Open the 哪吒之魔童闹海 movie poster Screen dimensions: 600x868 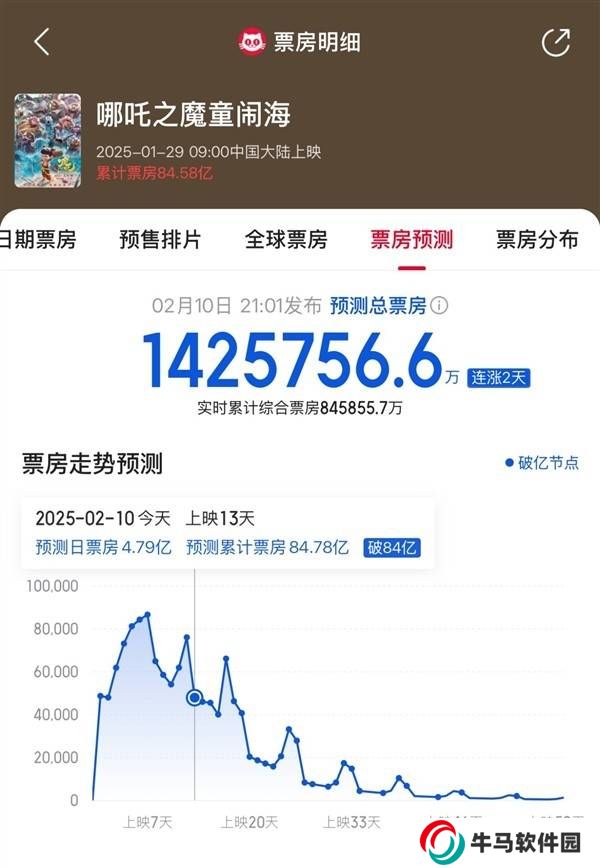[x=47, y=141]
